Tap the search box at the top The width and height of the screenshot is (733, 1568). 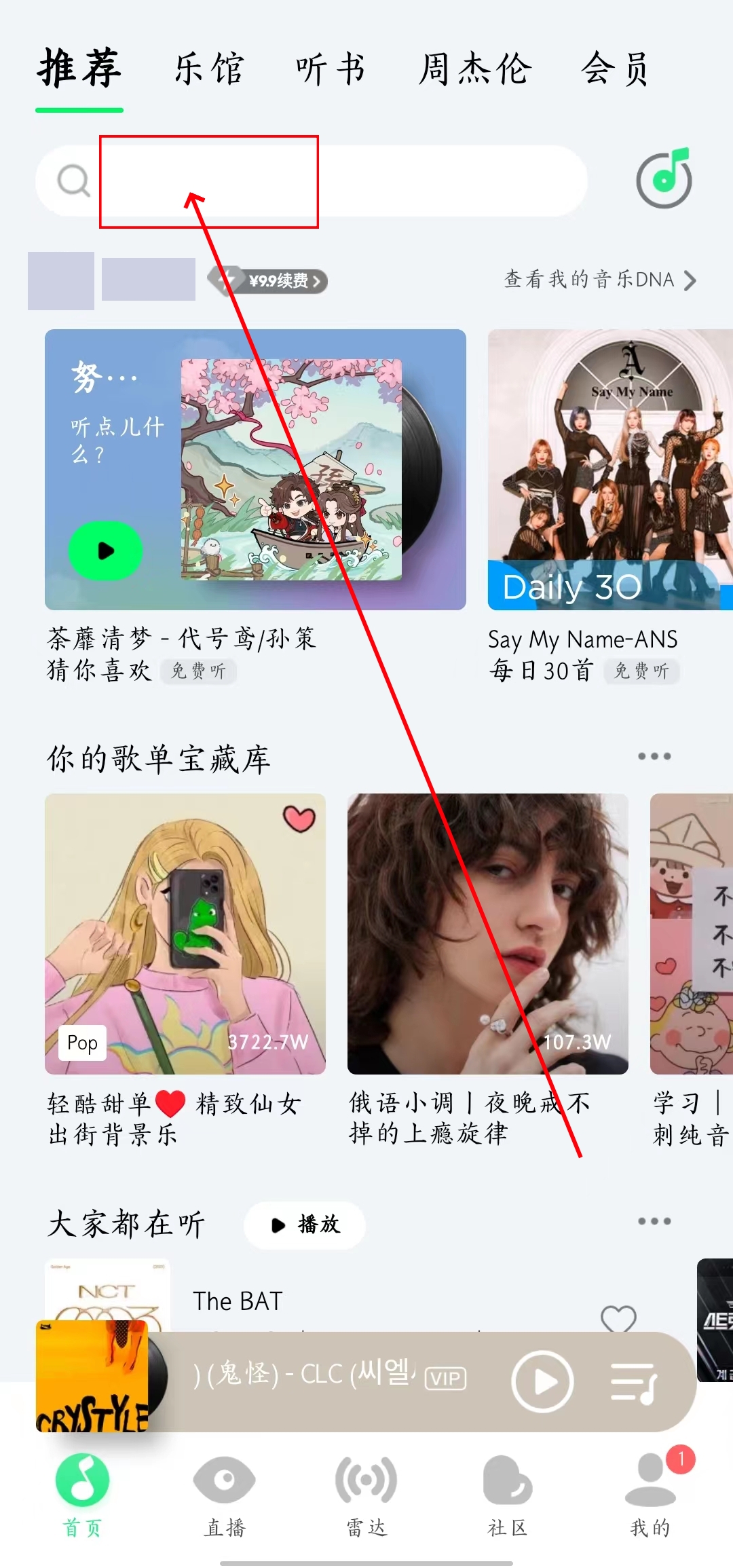pos(312,181)
